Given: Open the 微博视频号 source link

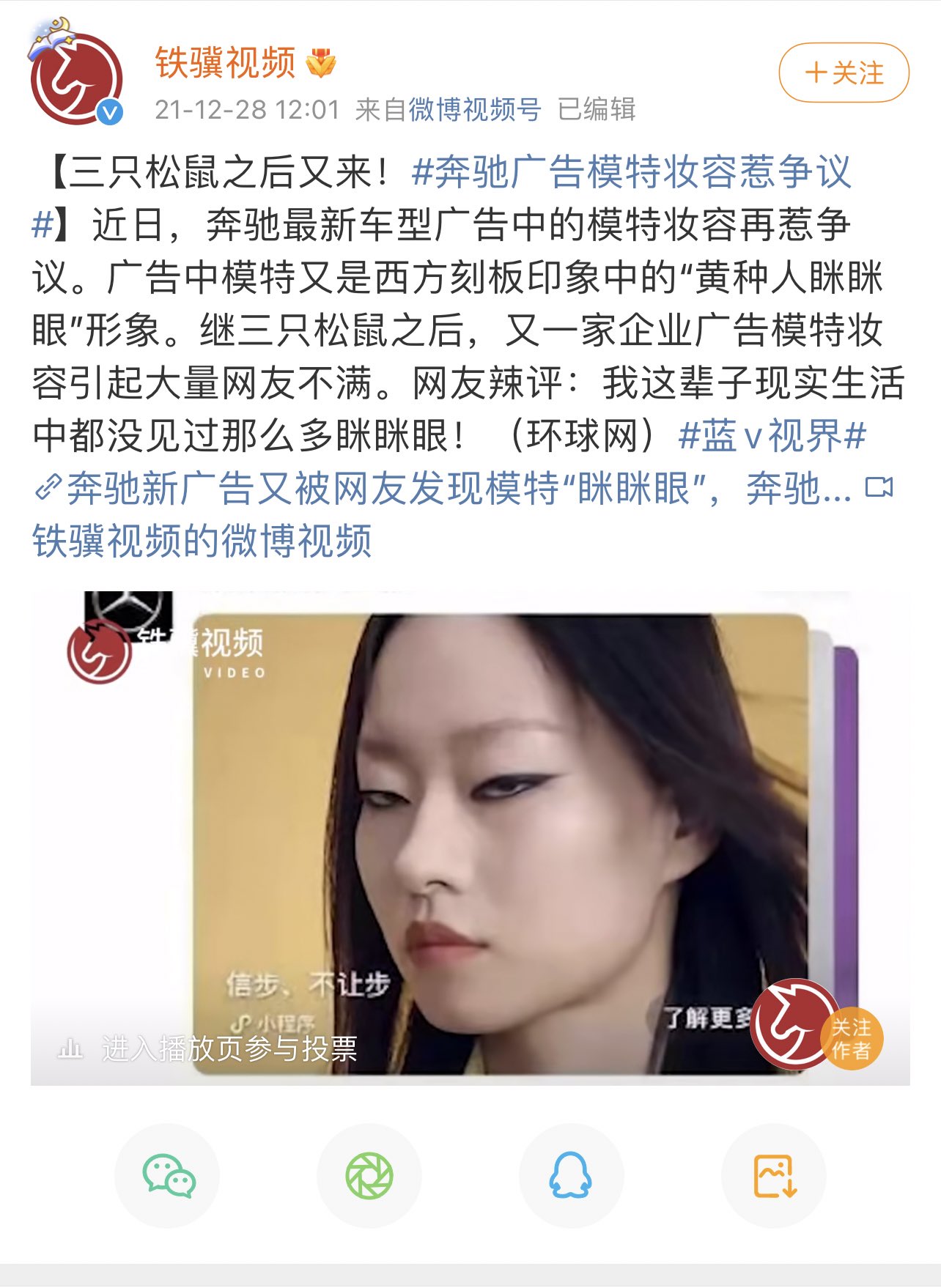Looking at the screenshot, I should tap(474, 110).
